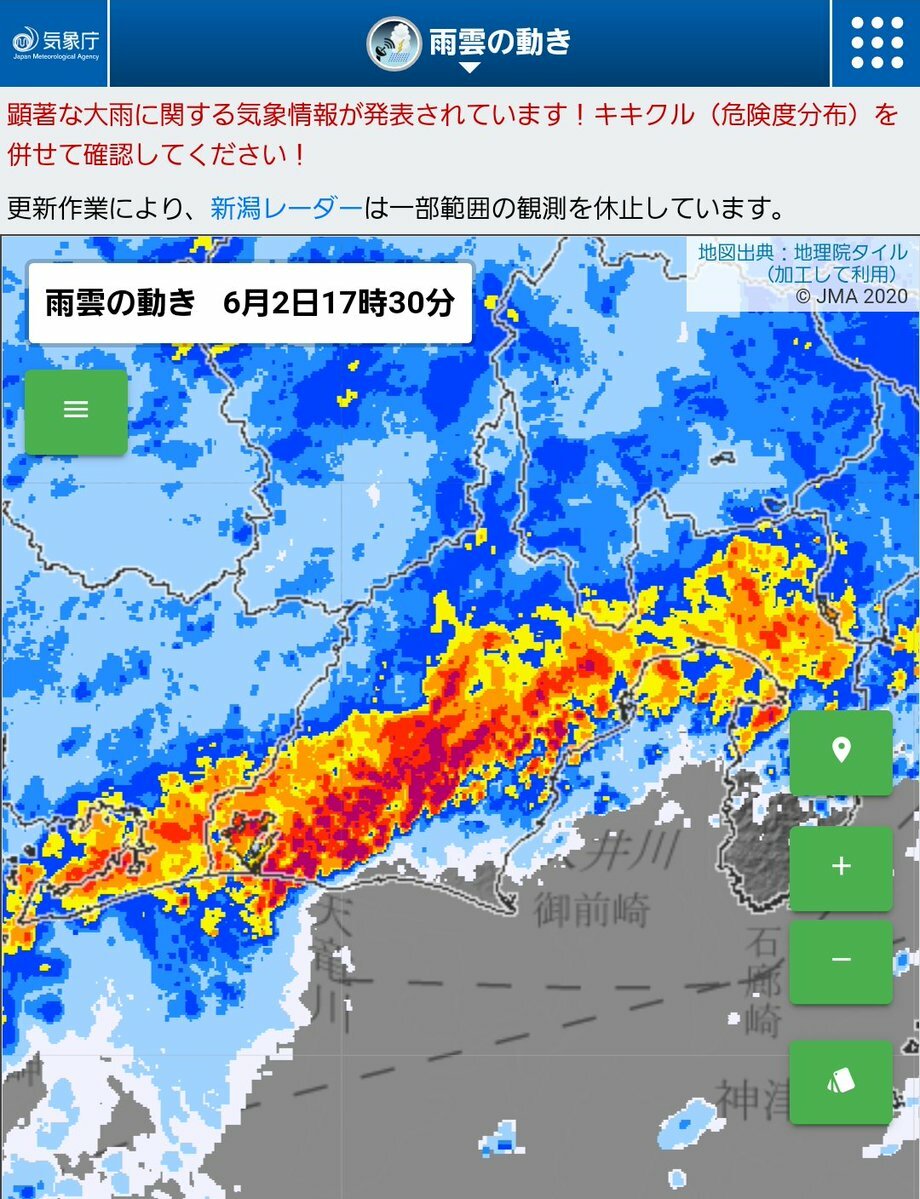Open the 新潟レーダー link
This screenshot has width=920, height=1199.
[285, 209]
